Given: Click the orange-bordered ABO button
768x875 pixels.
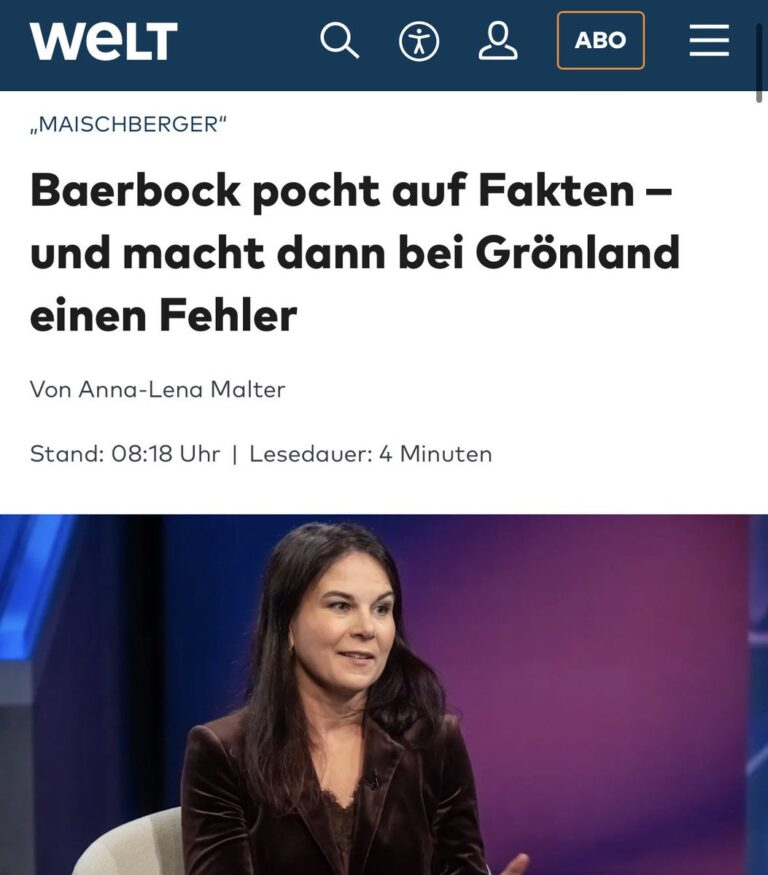Looking at the screenshot, I should 601,41.
